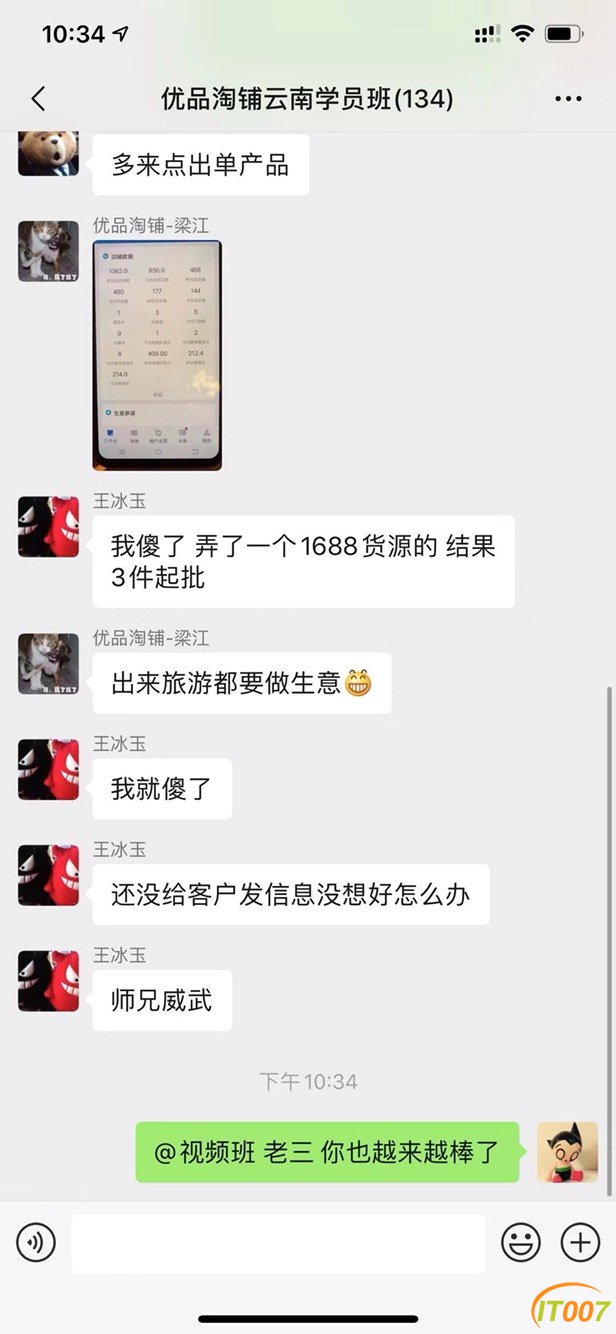Go back from the group chat
This screenshot has height=1334, width=616.
[x=38, y=99]
